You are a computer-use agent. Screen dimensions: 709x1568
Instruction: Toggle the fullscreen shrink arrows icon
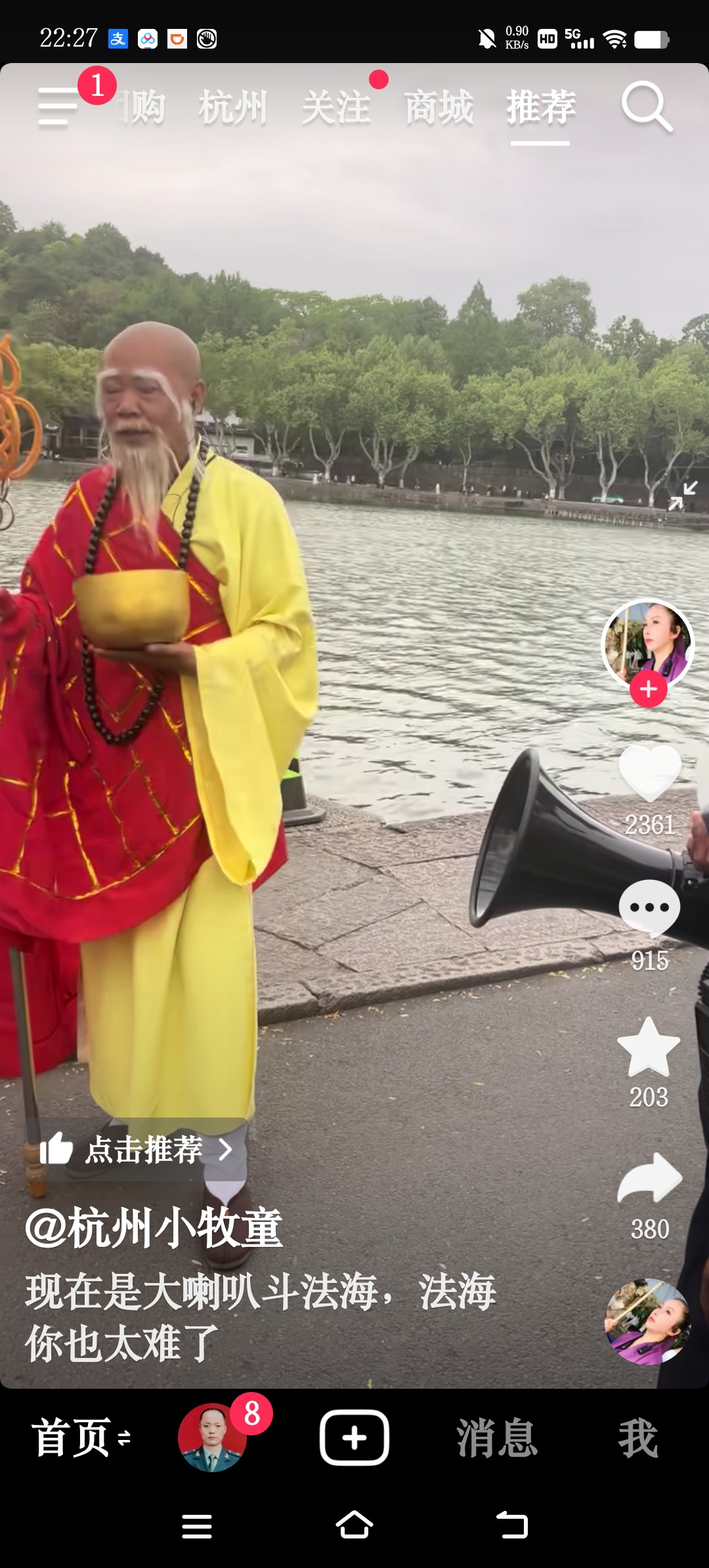pyautogui.click(x=683, y=496)
